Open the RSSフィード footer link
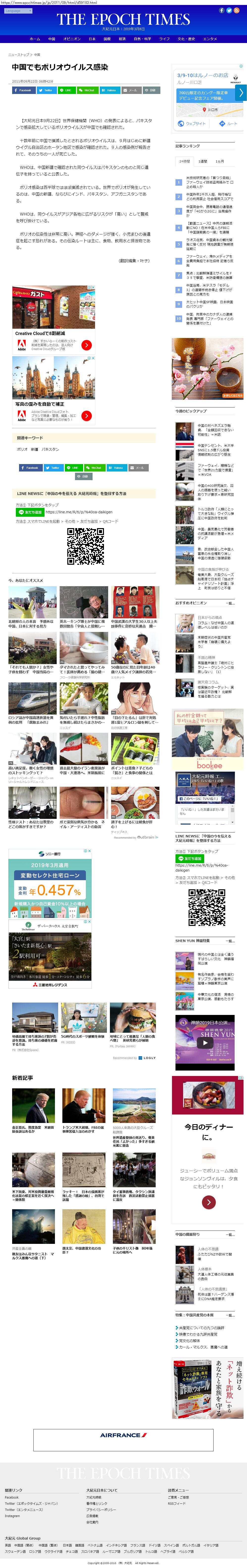Image resolution: width=247 pixels, height=1568 pixels. 176,1503
